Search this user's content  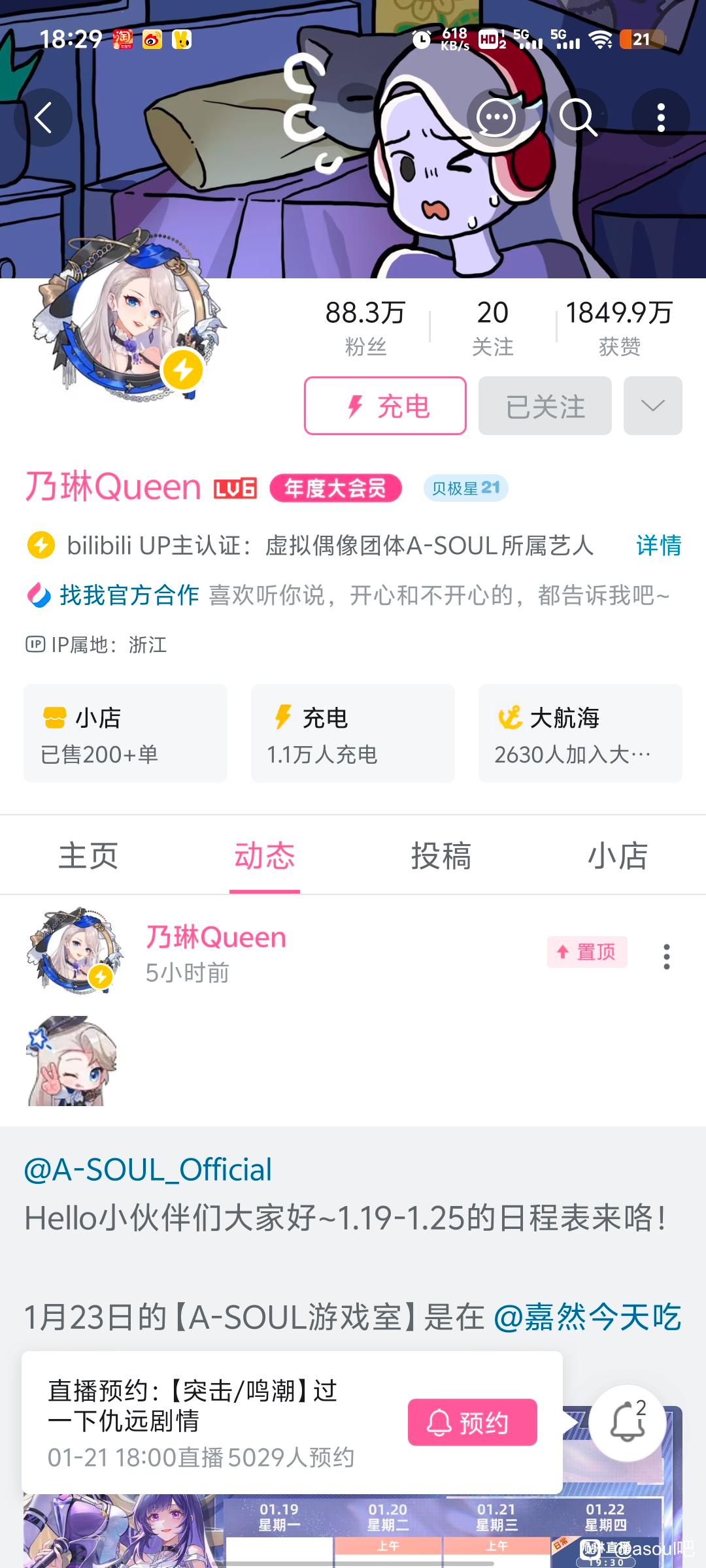coord(578,118)
